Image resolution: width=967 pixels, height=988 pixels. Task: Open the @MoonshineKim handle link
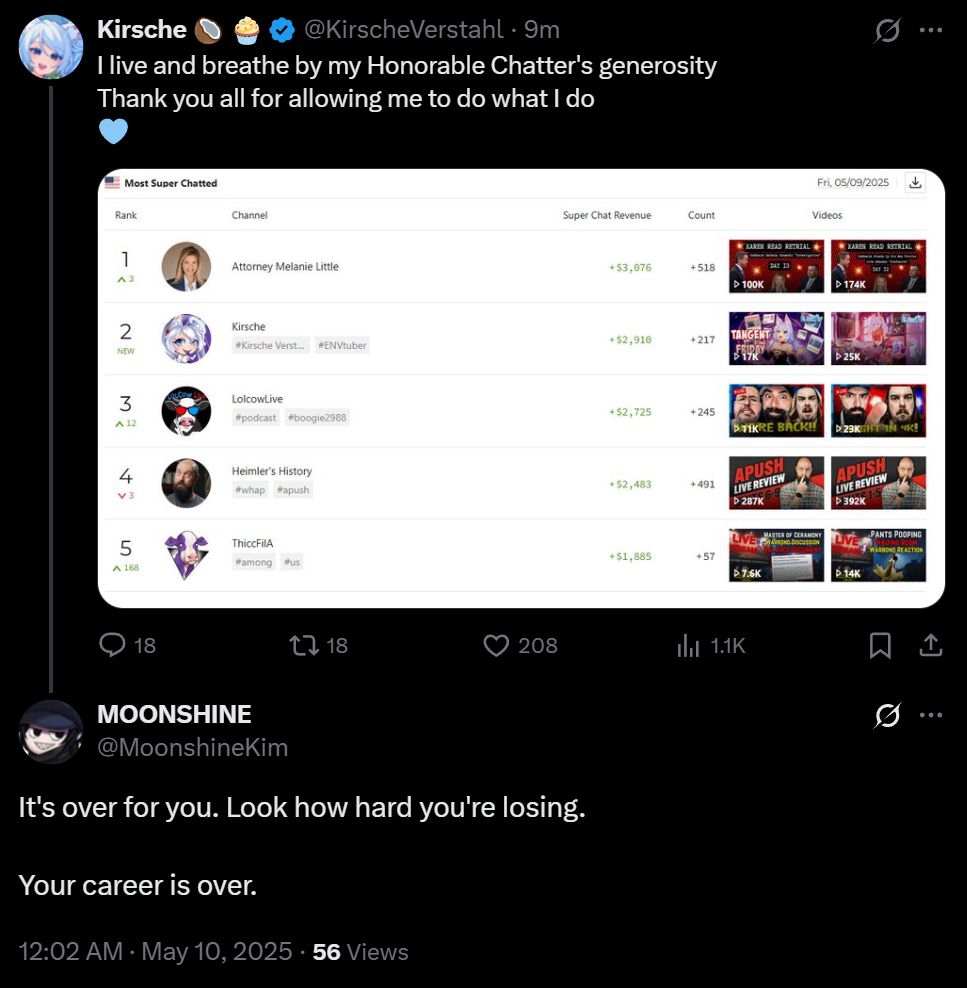192,747
